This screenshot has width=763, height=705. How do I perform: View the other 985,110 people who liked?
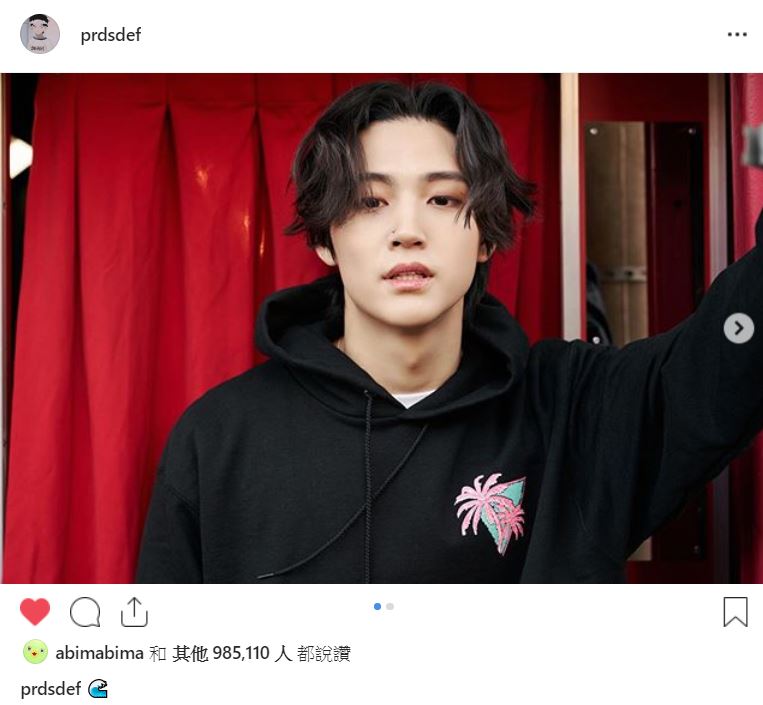coord(232,654)
